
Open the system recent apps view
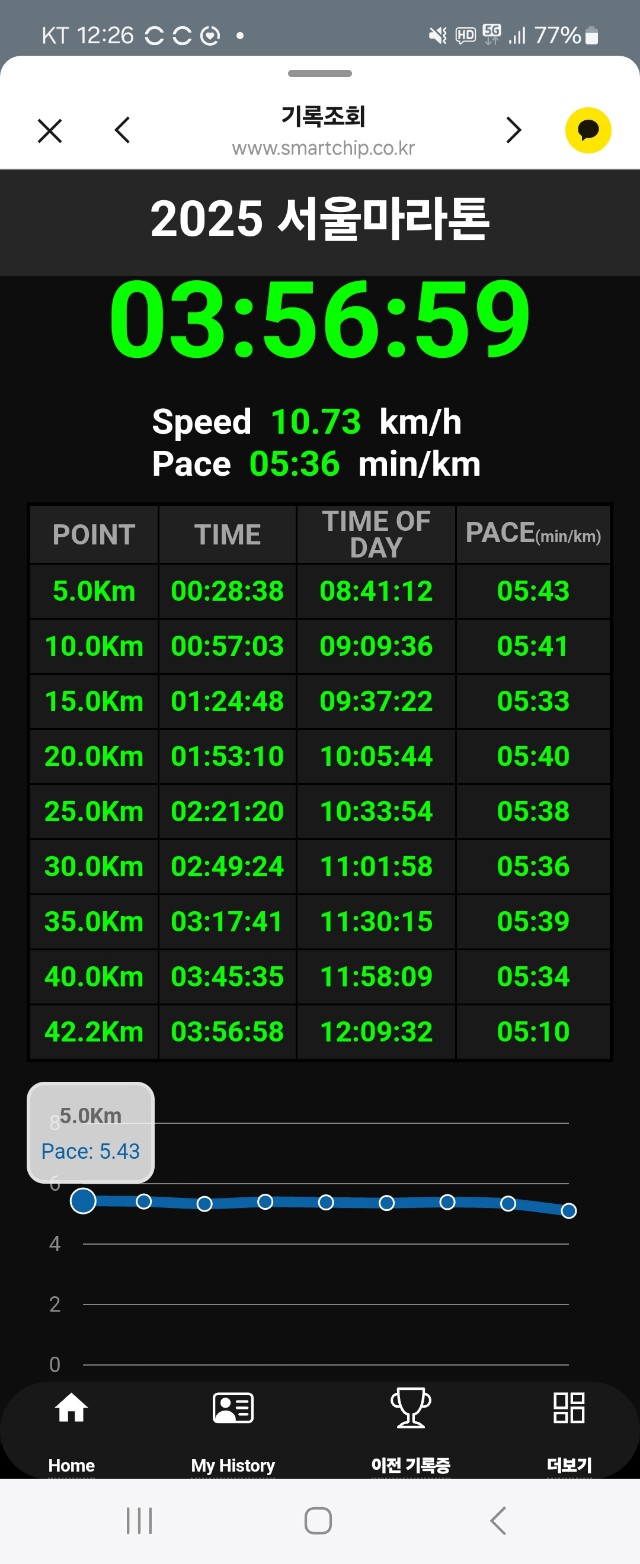click(x=139, y=1521)
